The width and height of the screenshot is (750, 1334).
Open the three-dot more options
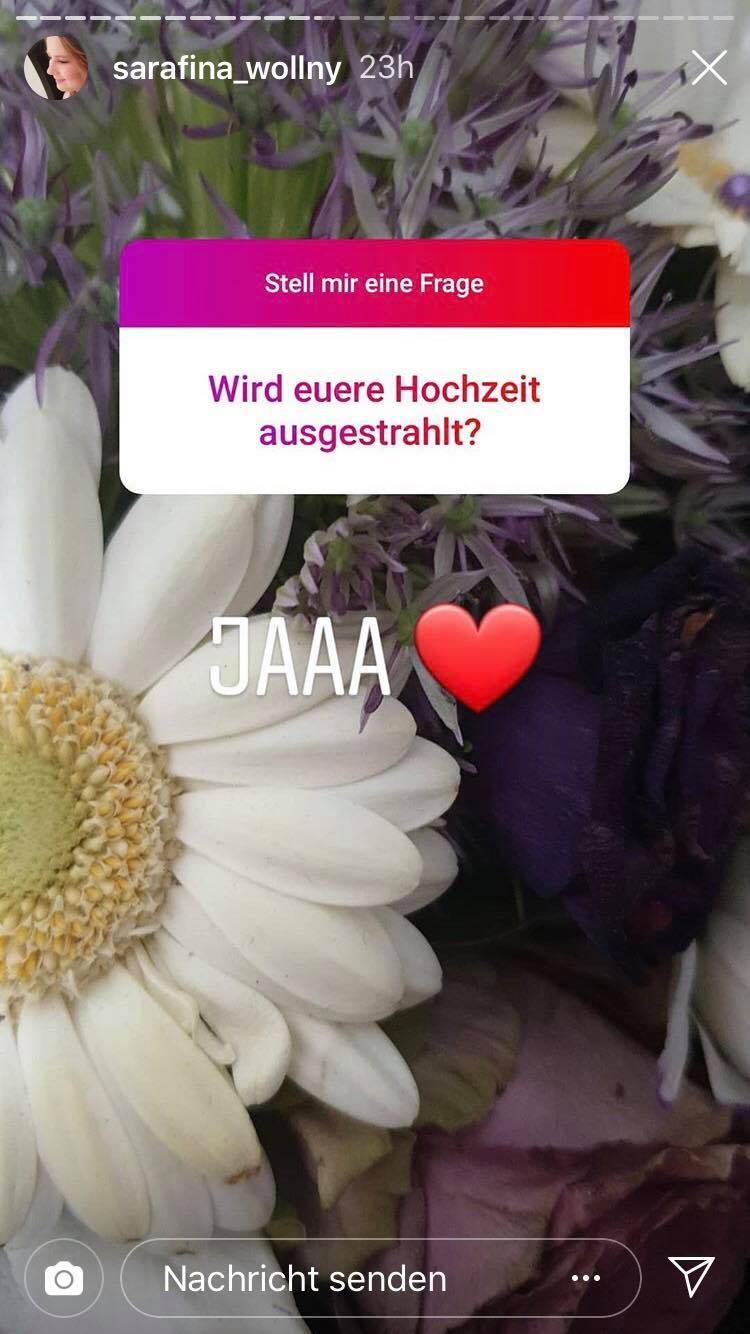tap(585, 1278)
